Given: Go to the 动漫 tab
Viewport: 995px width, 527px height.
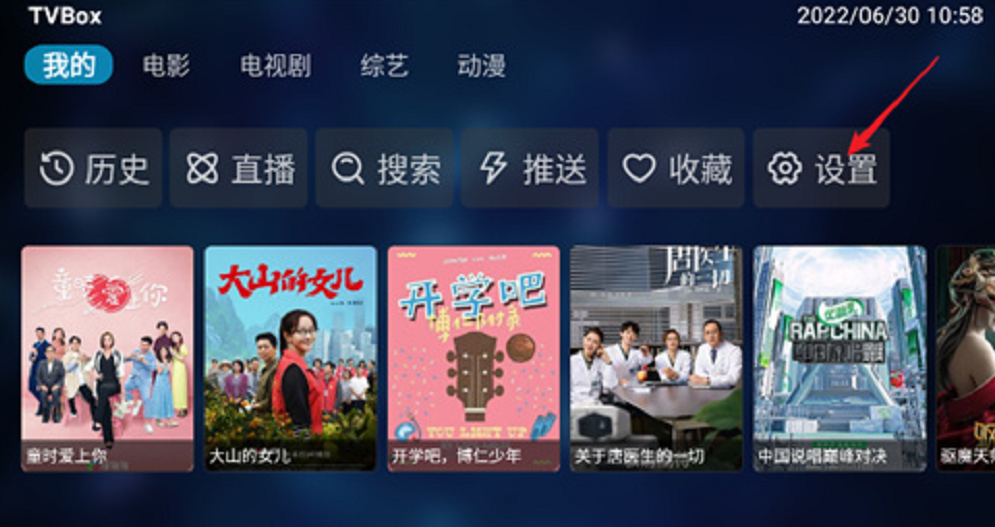Looking at the screenshot, I should click(x=481, y=66).
